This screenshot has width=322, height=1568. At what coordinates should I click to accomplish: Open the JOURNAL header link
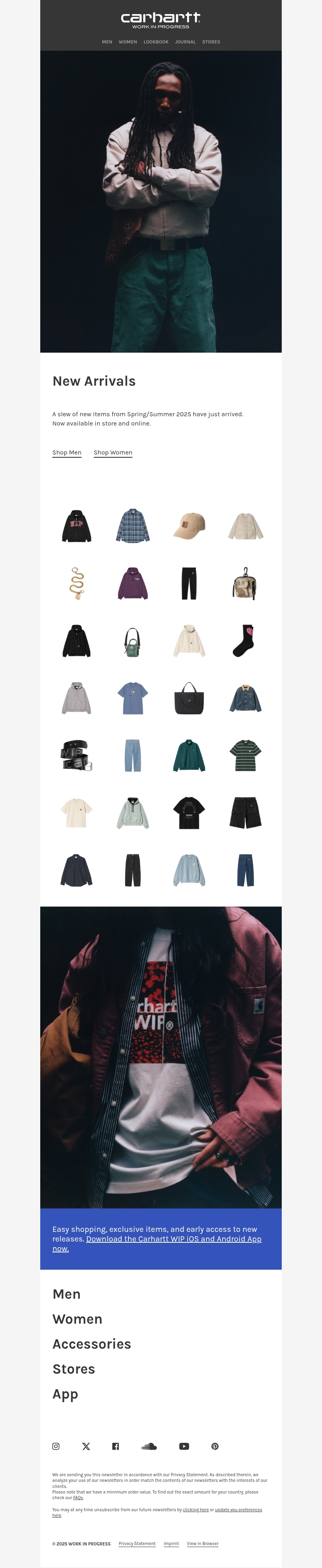click(185, 42)
